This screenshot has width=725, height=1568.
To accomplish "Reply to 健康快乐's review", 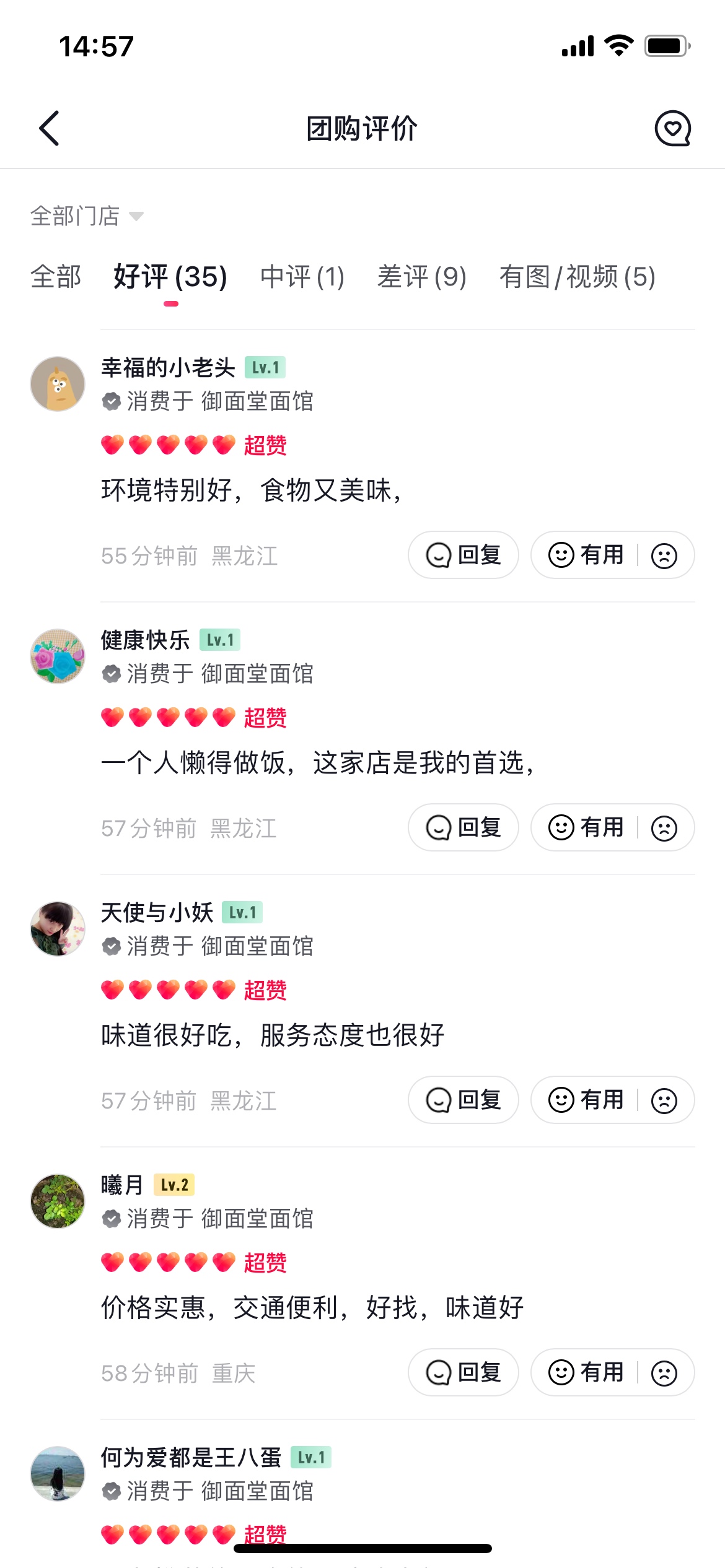I will pos(463,827).
